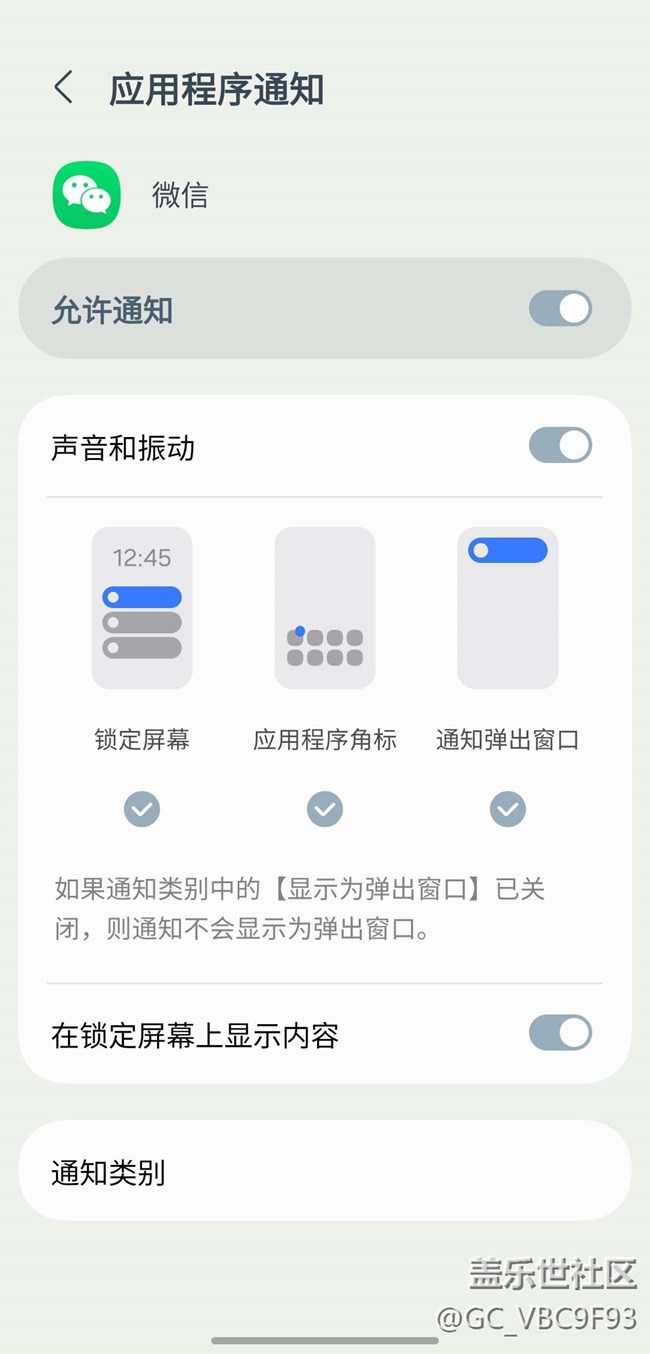The height and width of the screenshot is (1354, 650).
Task: Uncheck the 应用程序角标 option
Action: coord(325,808)
